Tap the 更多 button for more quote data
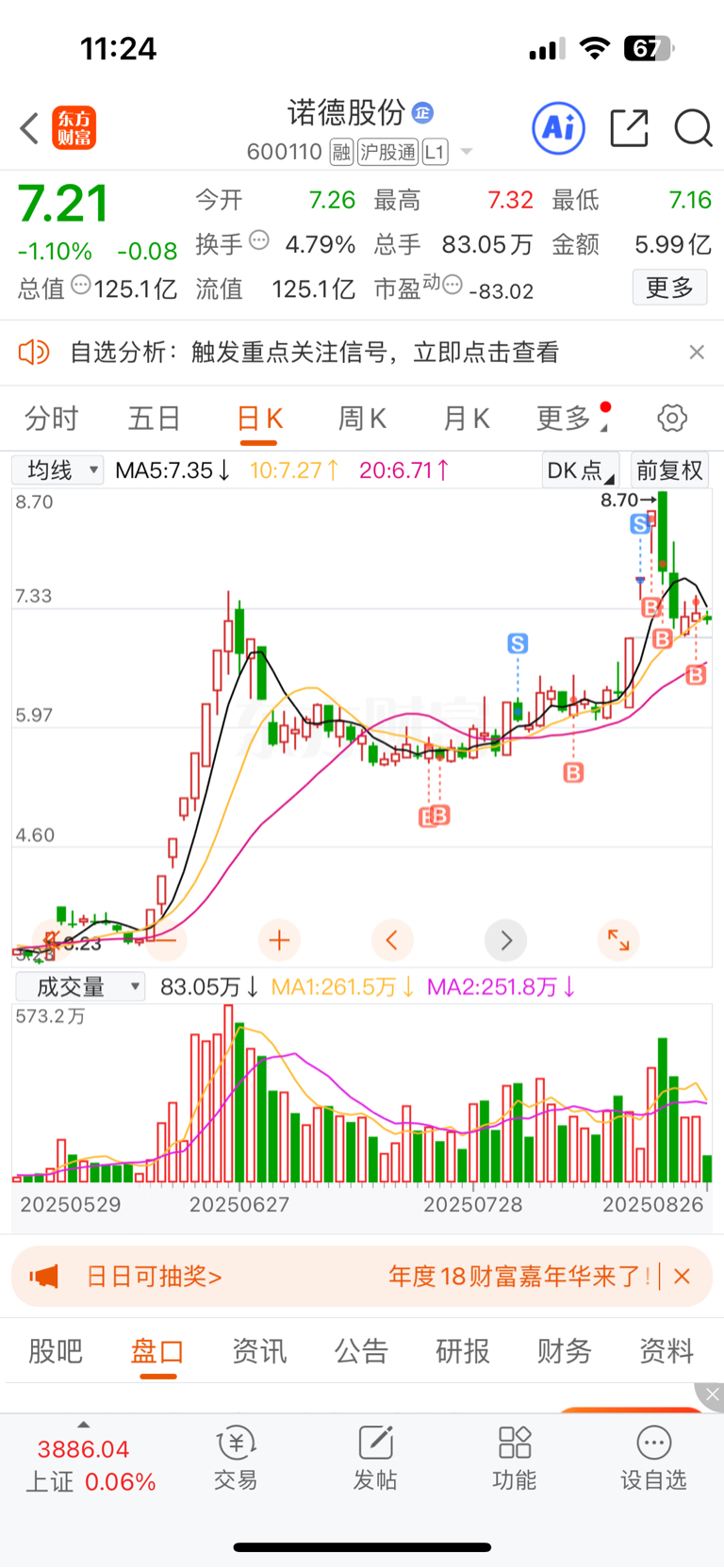The width and height of the screenshot is (724, 1568). 669,288
